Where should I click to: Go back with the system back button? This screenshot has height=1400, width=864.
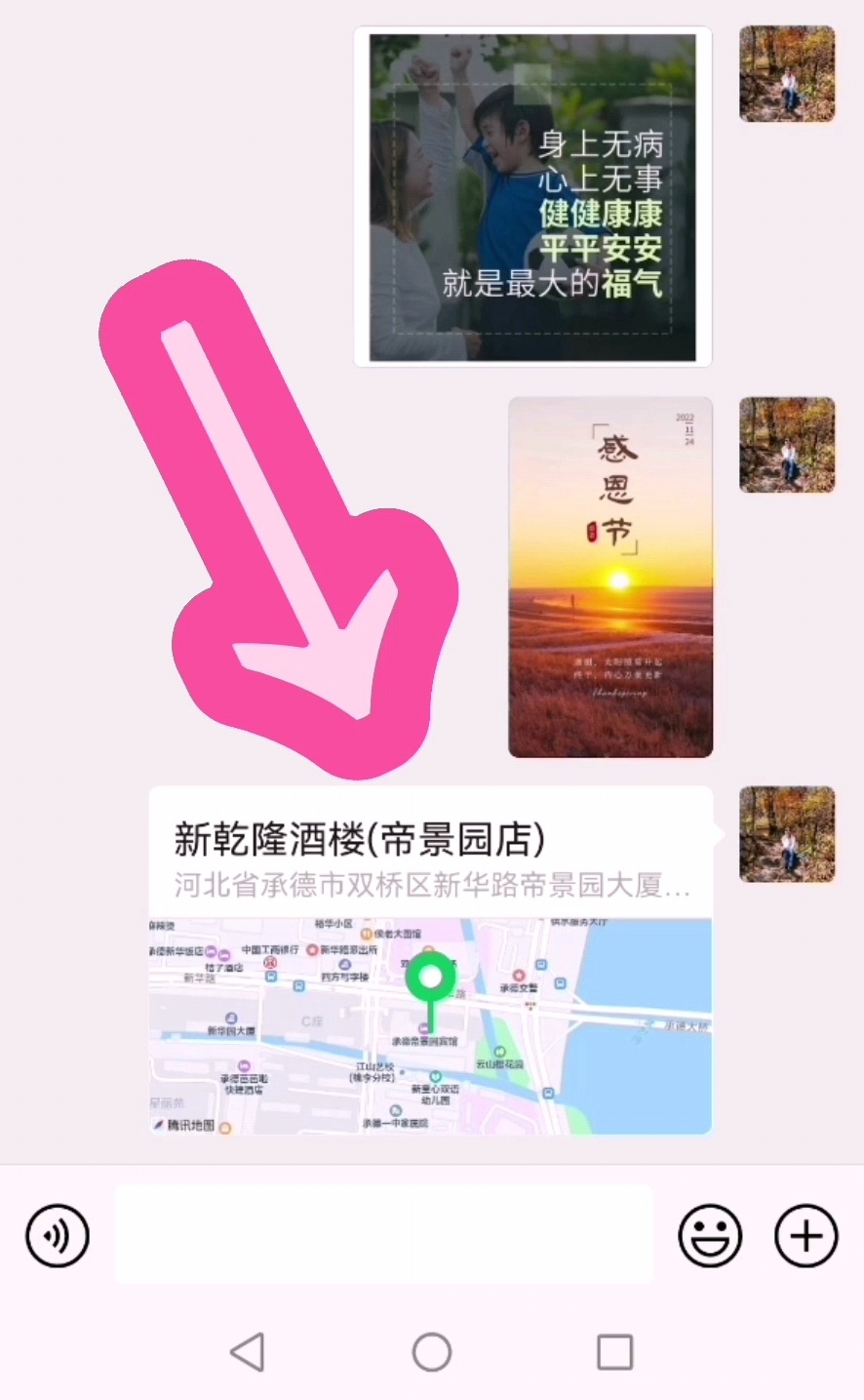248,1353
